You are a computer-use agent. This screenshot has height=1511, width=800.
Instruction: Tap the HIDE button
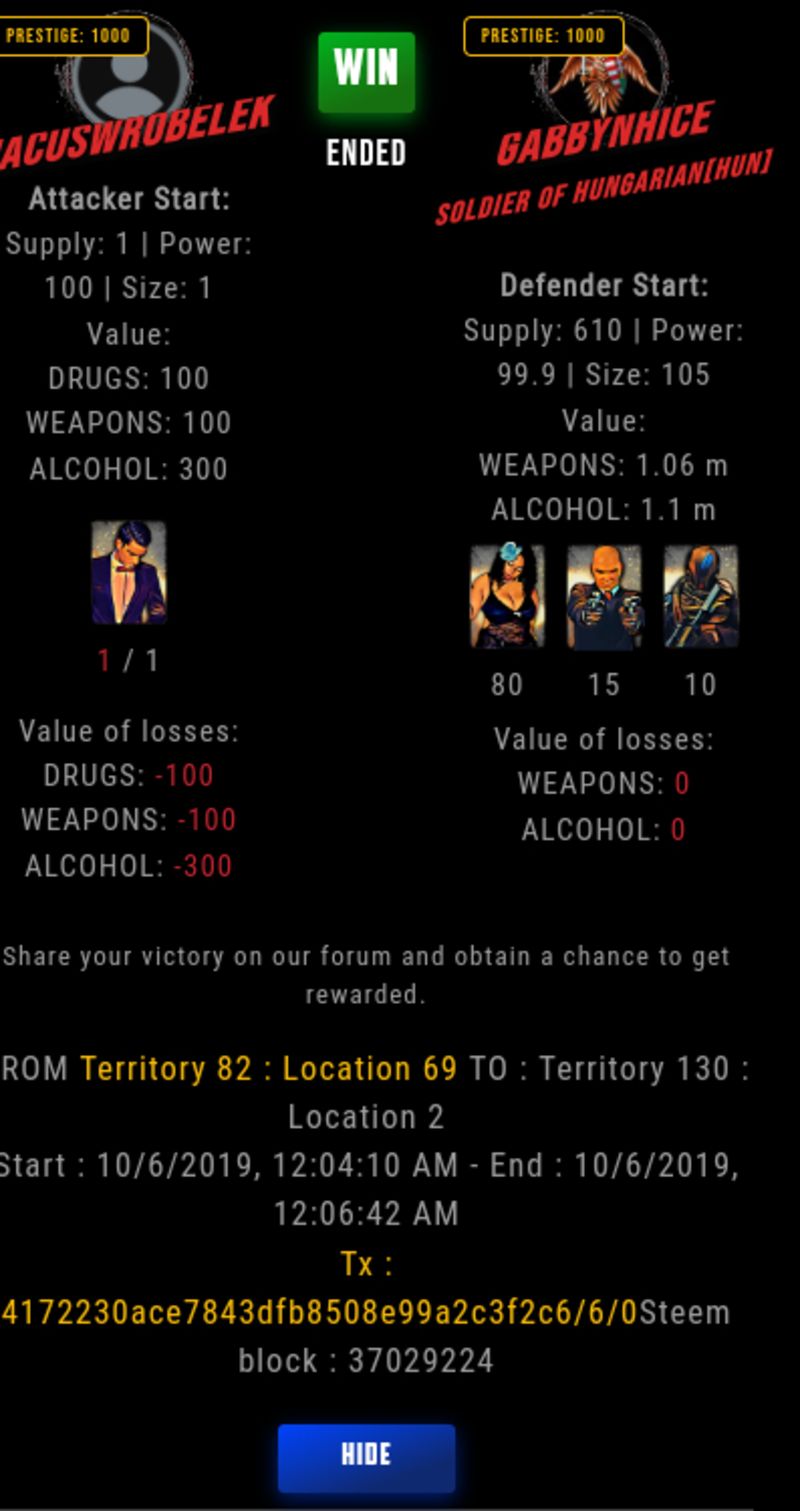[x=366, y=1456]
